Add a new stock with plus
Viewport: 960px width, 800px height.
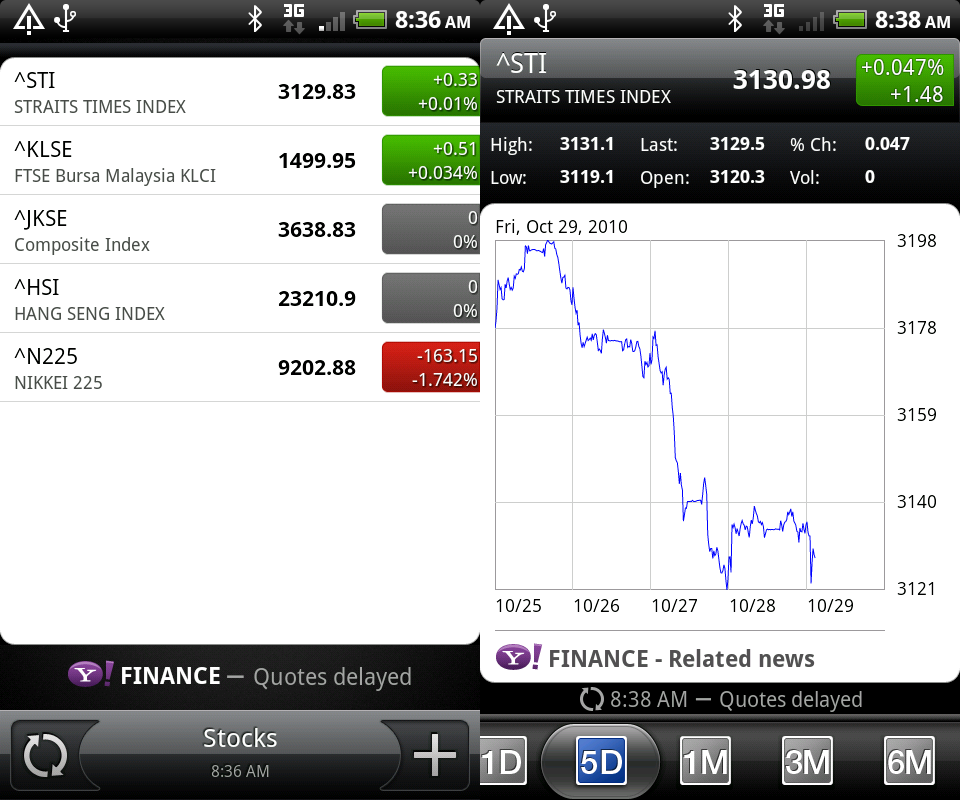click(435, 755)
